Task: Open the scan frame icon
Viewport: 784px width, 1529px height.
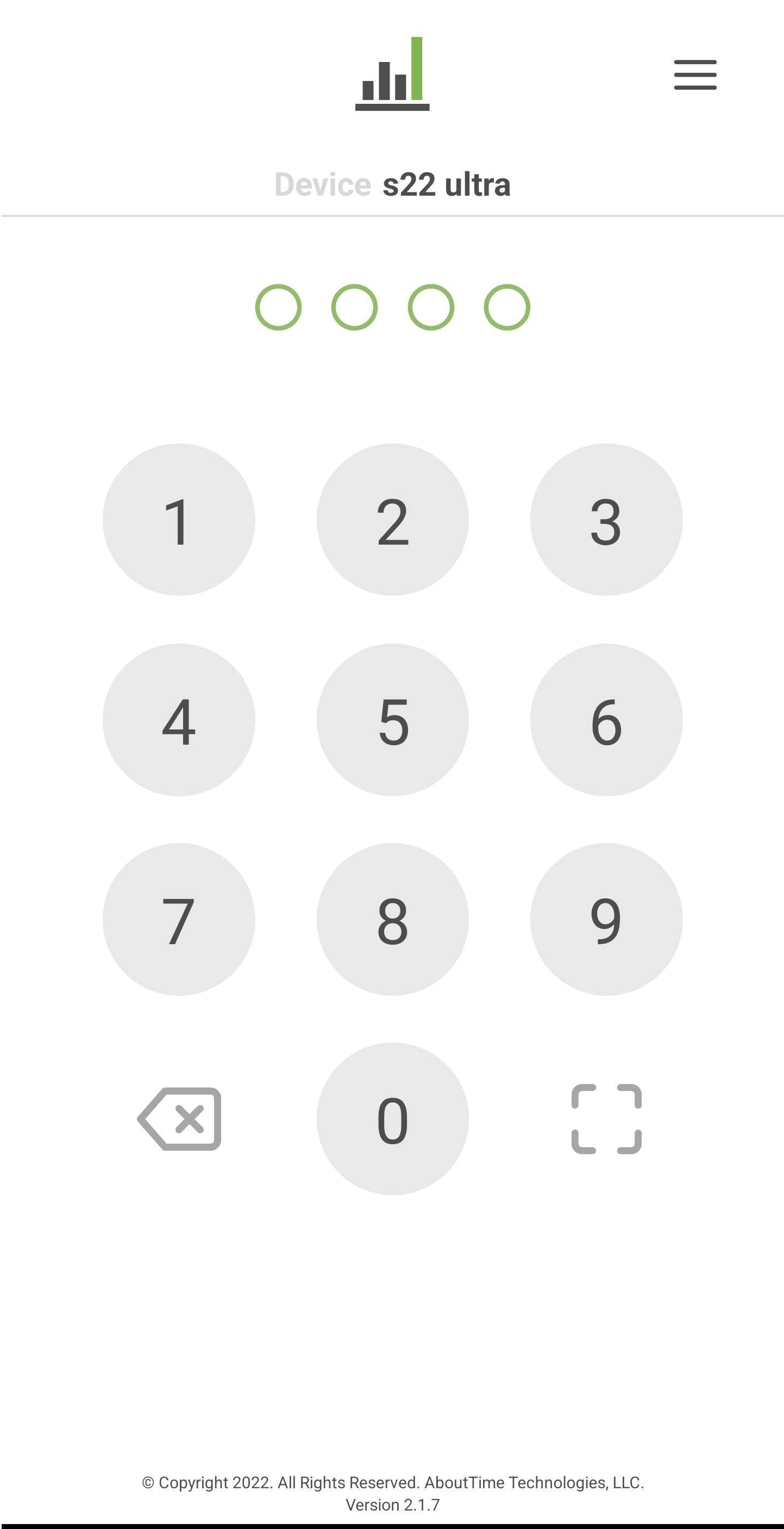Action: [606, 1119]
